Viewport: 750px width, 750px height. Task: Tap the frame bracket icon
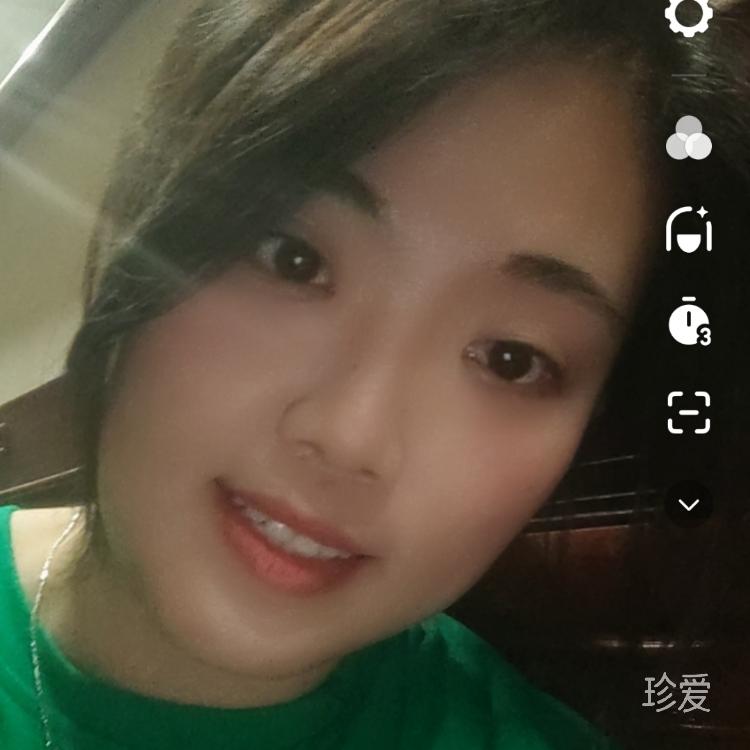(x=689, y=412)
